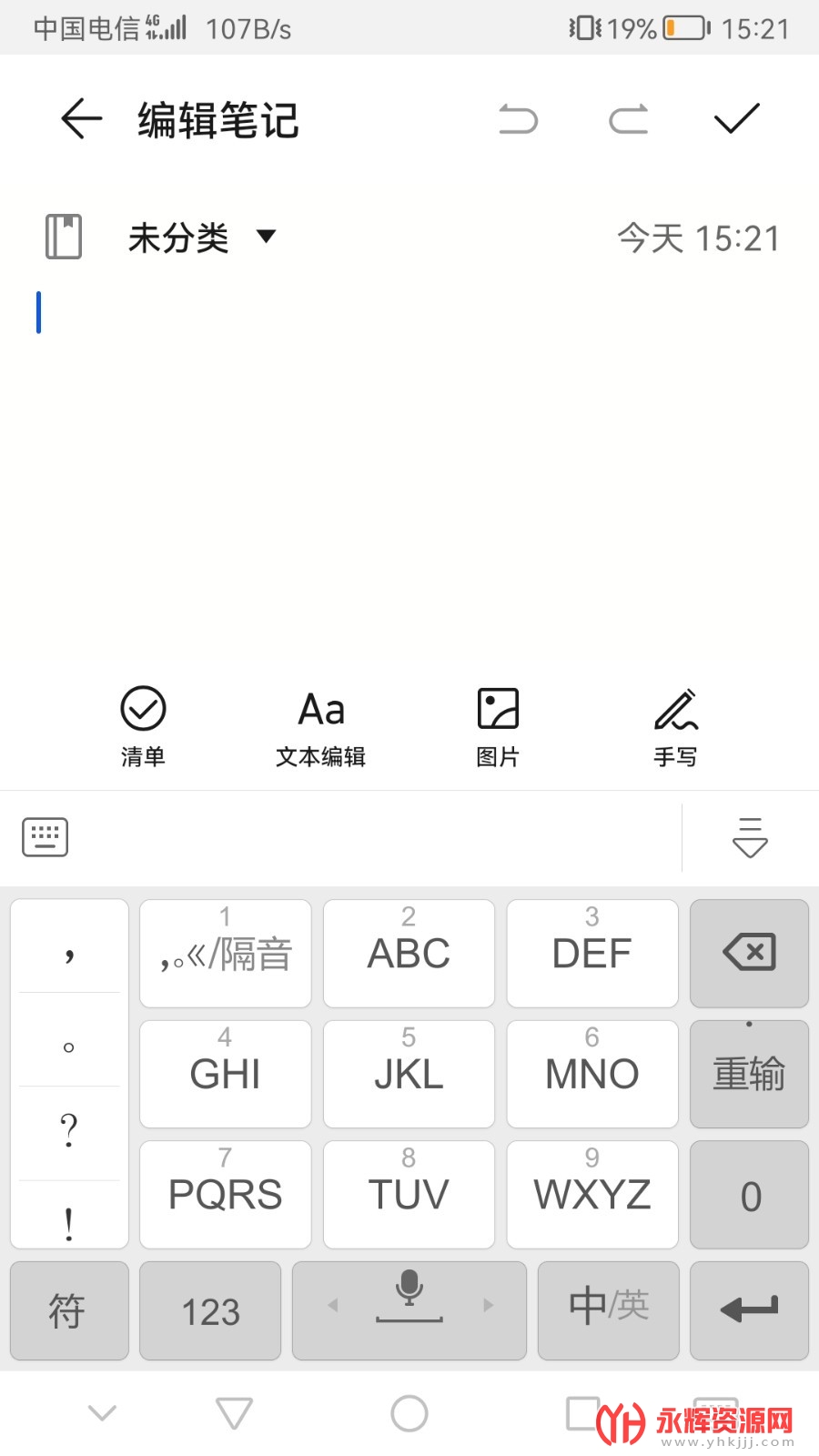This screenshot has width=819, height=1456.
Task: Switch to the 123 number keyboard
Action: click(210, 1310)
